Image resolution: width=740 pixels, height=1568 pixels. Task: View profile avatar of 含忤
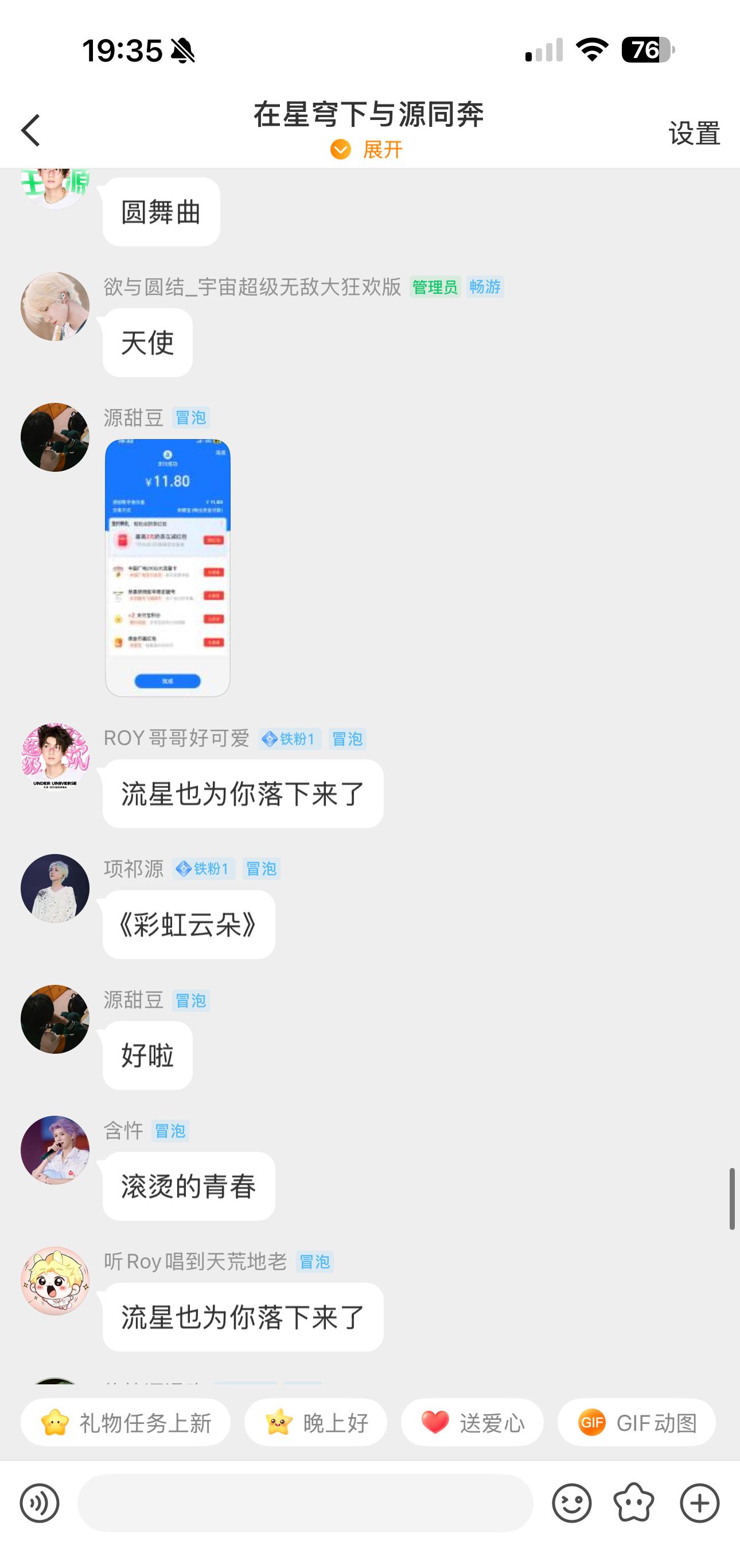click(x=54, y=1150)
